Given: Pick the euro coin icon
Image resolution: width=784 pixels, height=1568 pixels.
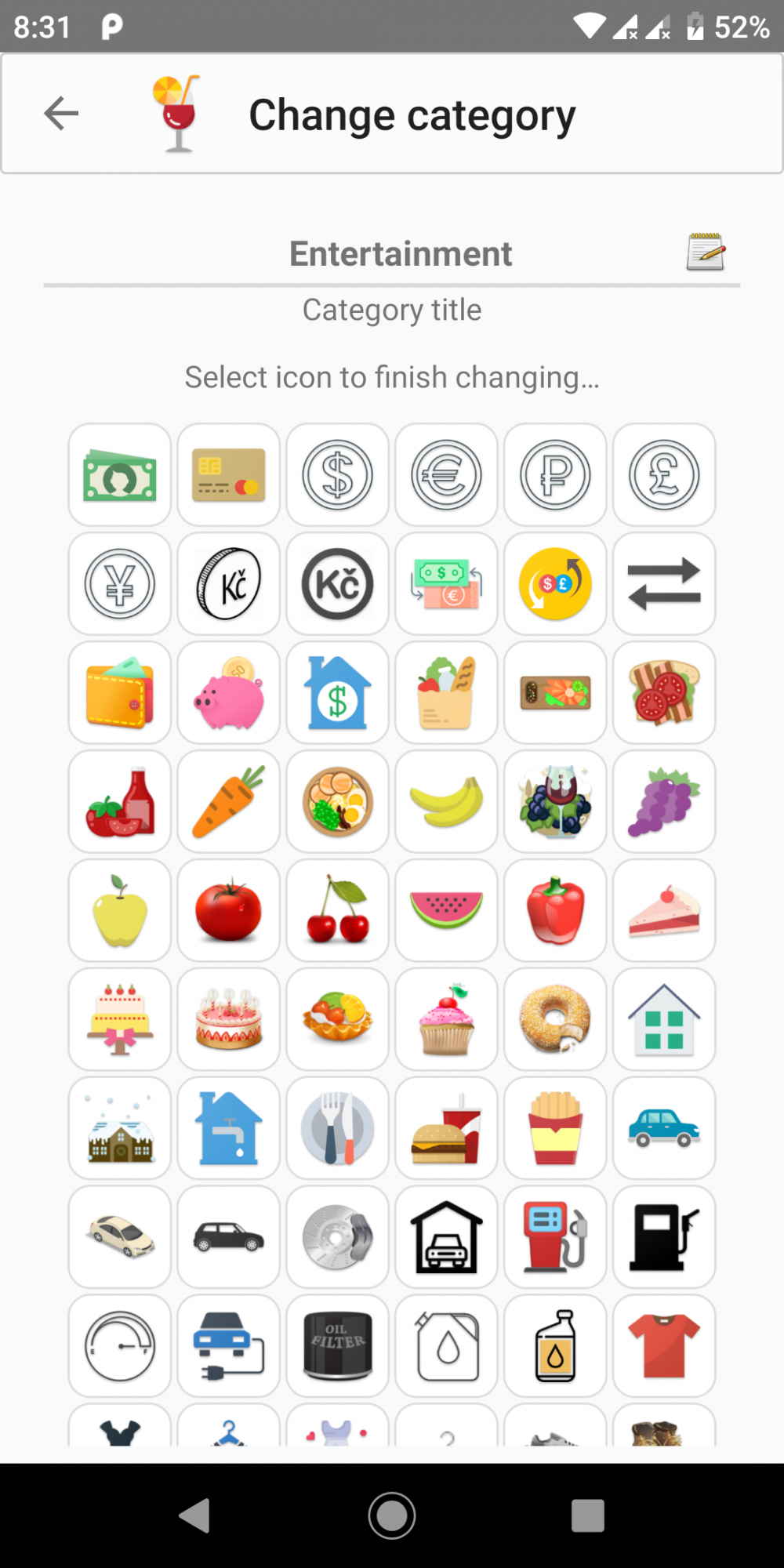Looking at the screenshot, I should coord(446,475).
